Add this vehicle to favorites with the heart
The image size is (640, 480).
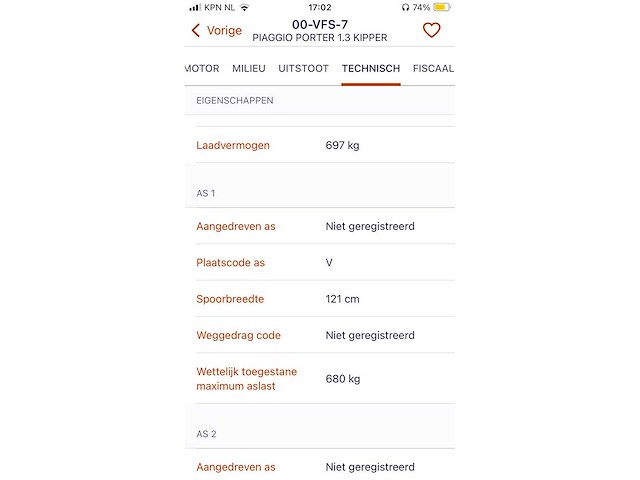click(x=431, y=31)
